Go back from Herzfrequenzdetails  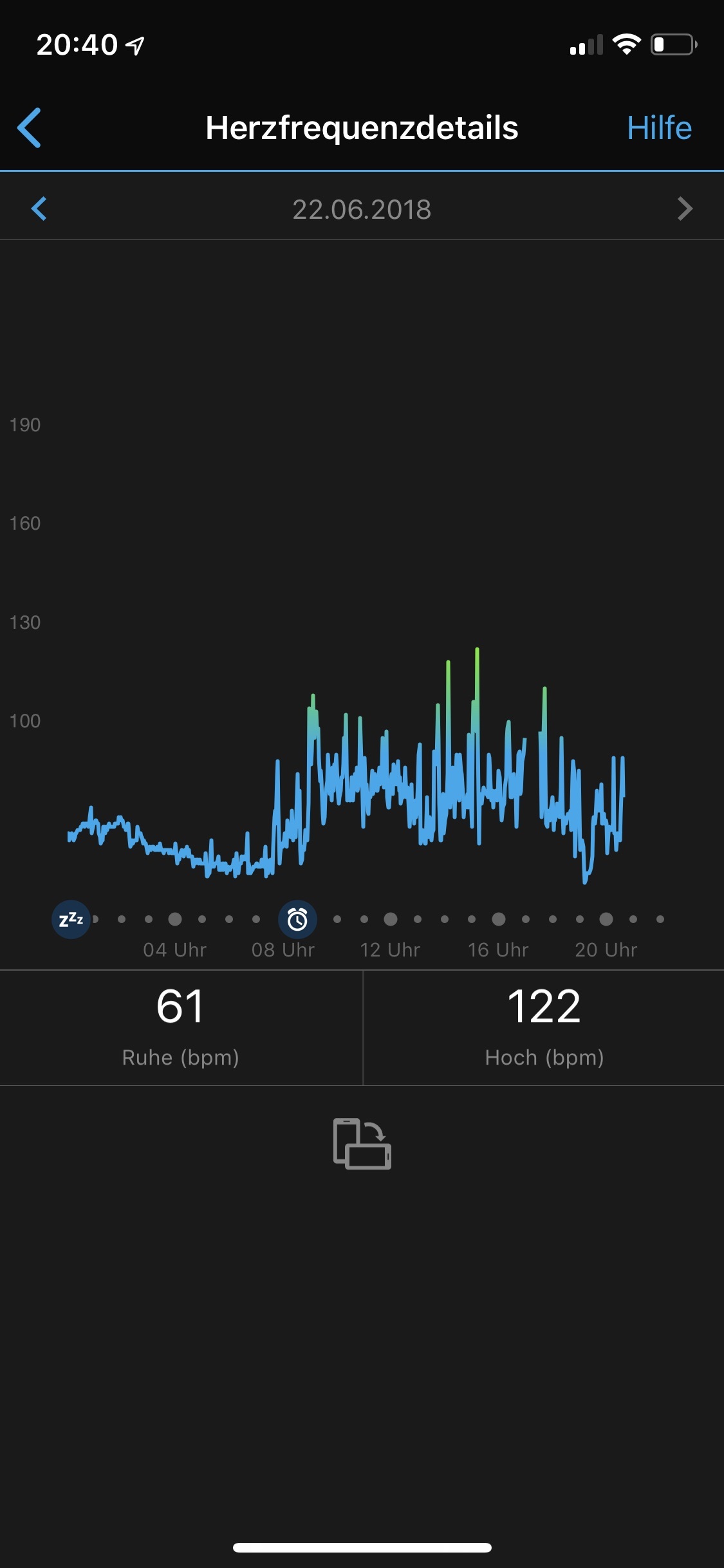pos(30,127)
